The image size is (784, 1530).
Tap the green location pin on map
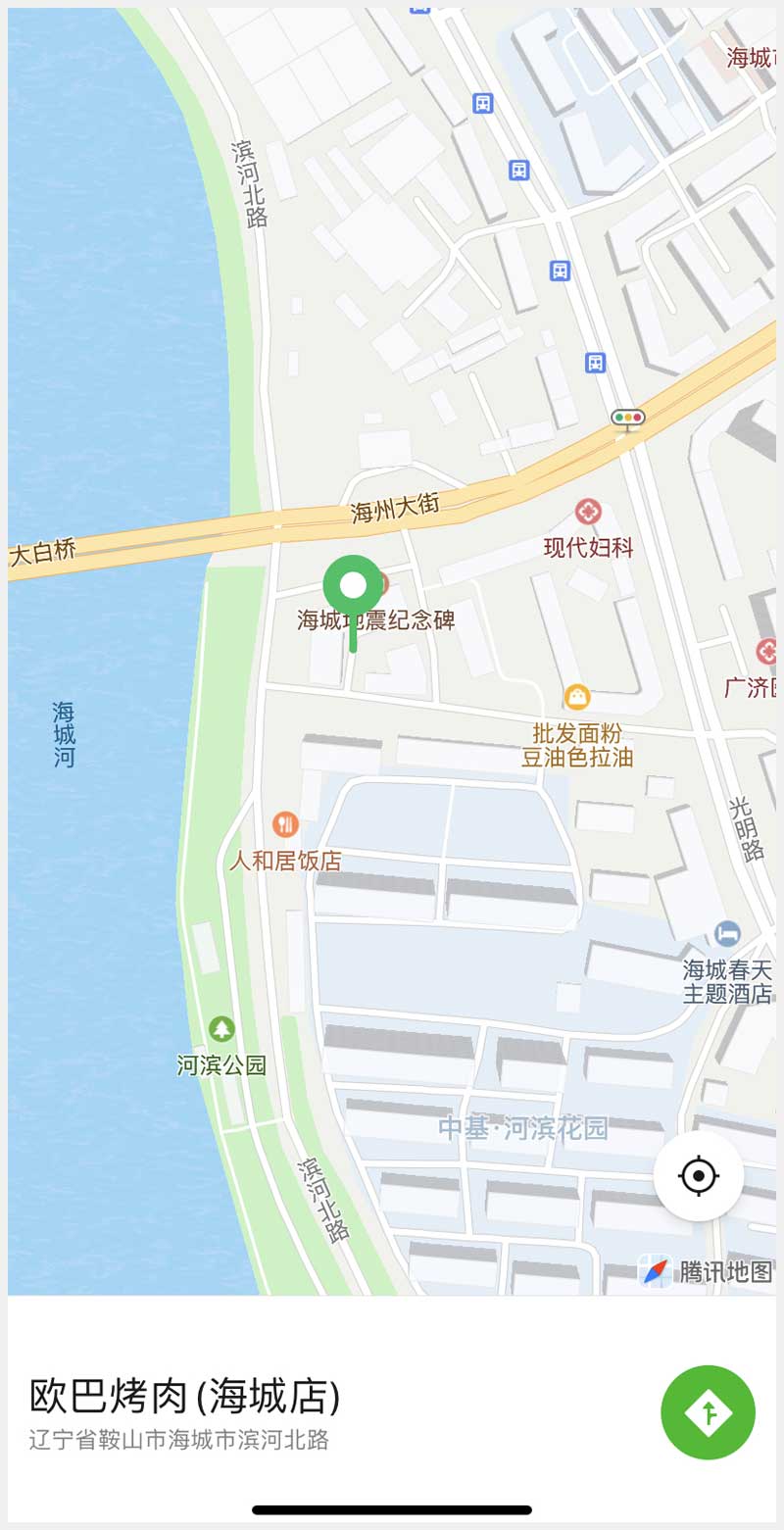click(x=353, y=587)
